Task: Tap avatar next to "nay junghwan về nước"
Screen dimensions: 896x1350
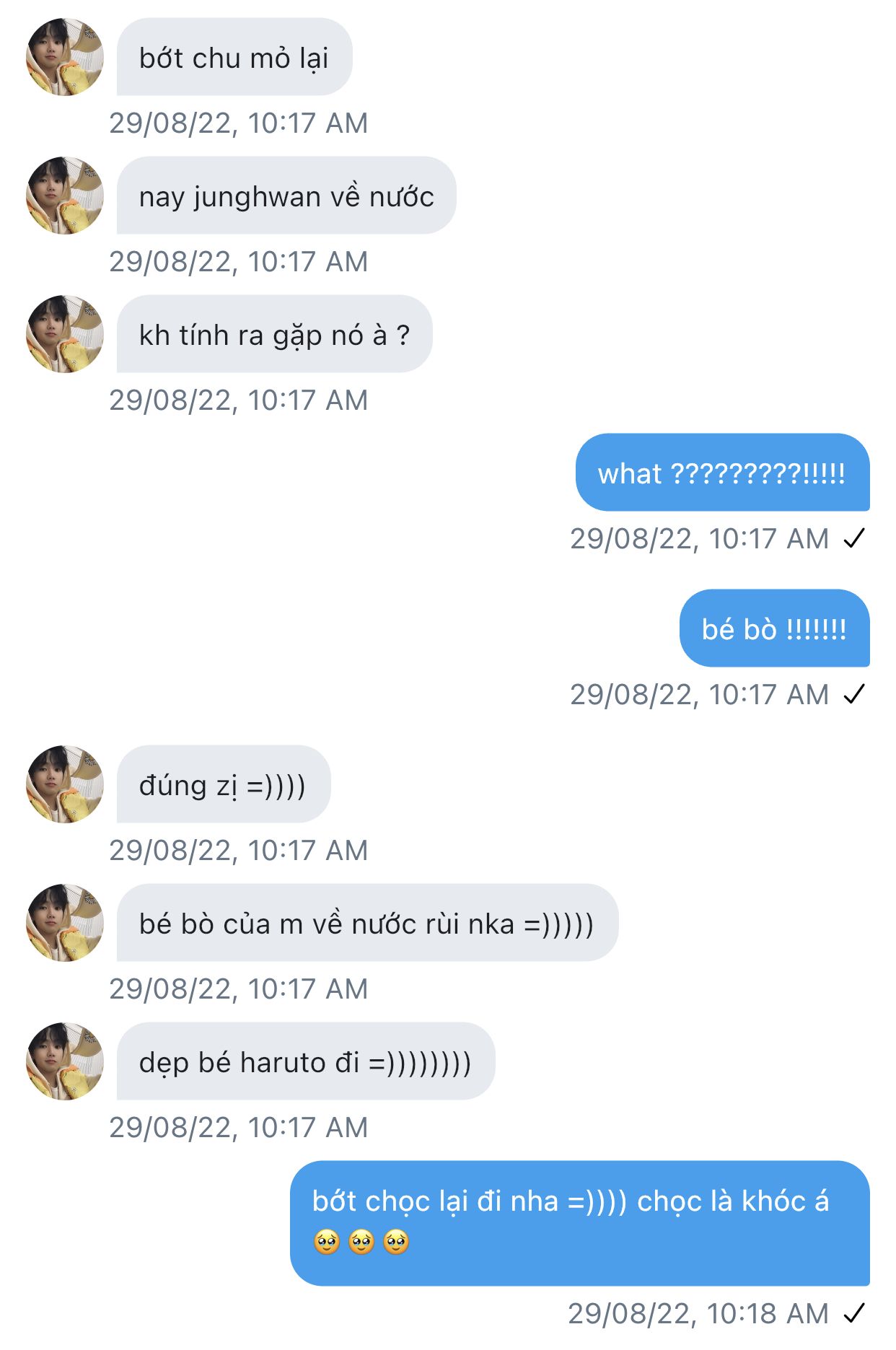Action: pos(65,196)
